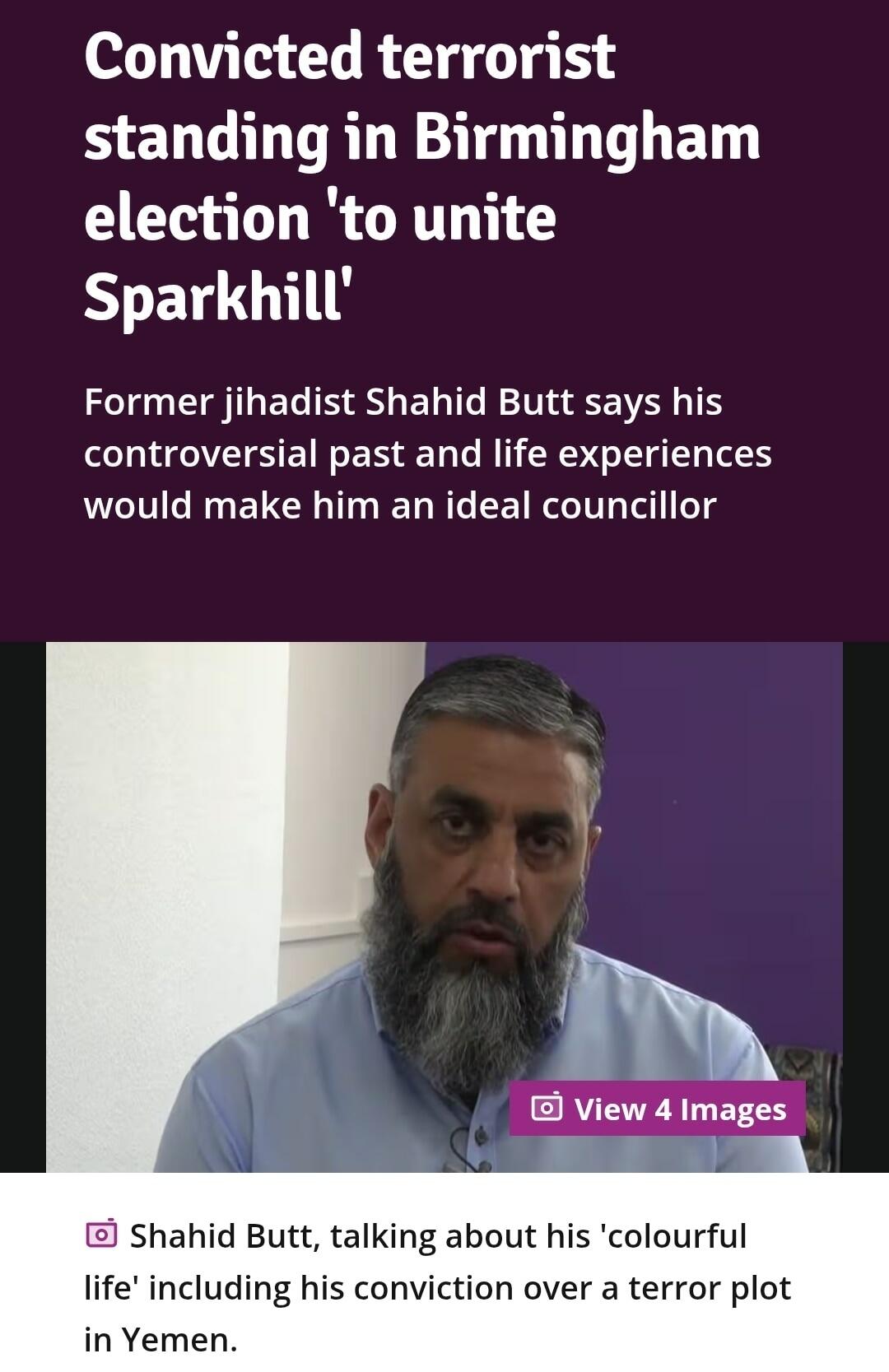Open the View 4 Images gallery
889x1372 pixels.
(x=657, y=1109)
